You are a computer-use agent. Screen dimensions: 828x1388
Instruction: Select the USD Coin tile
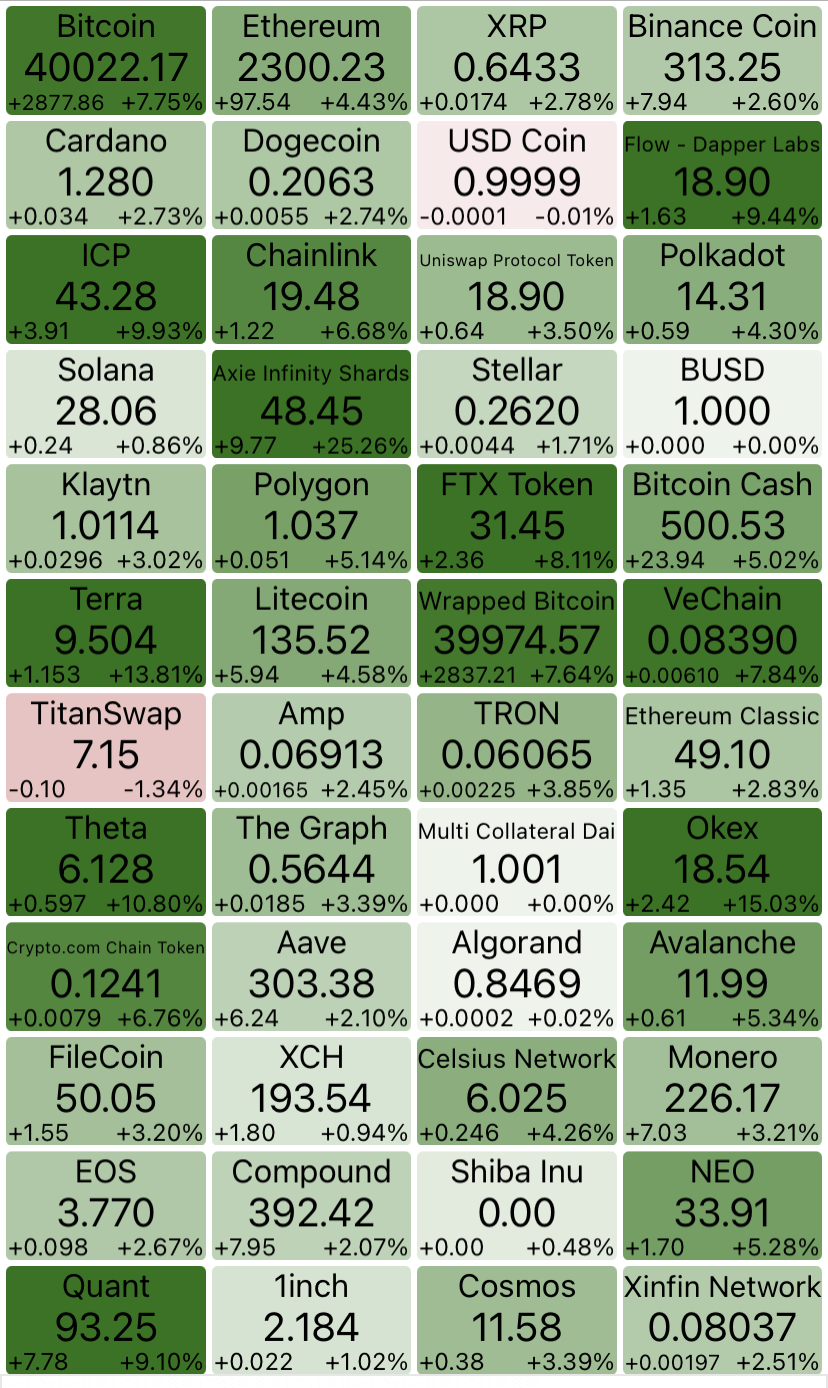point(517,175)
